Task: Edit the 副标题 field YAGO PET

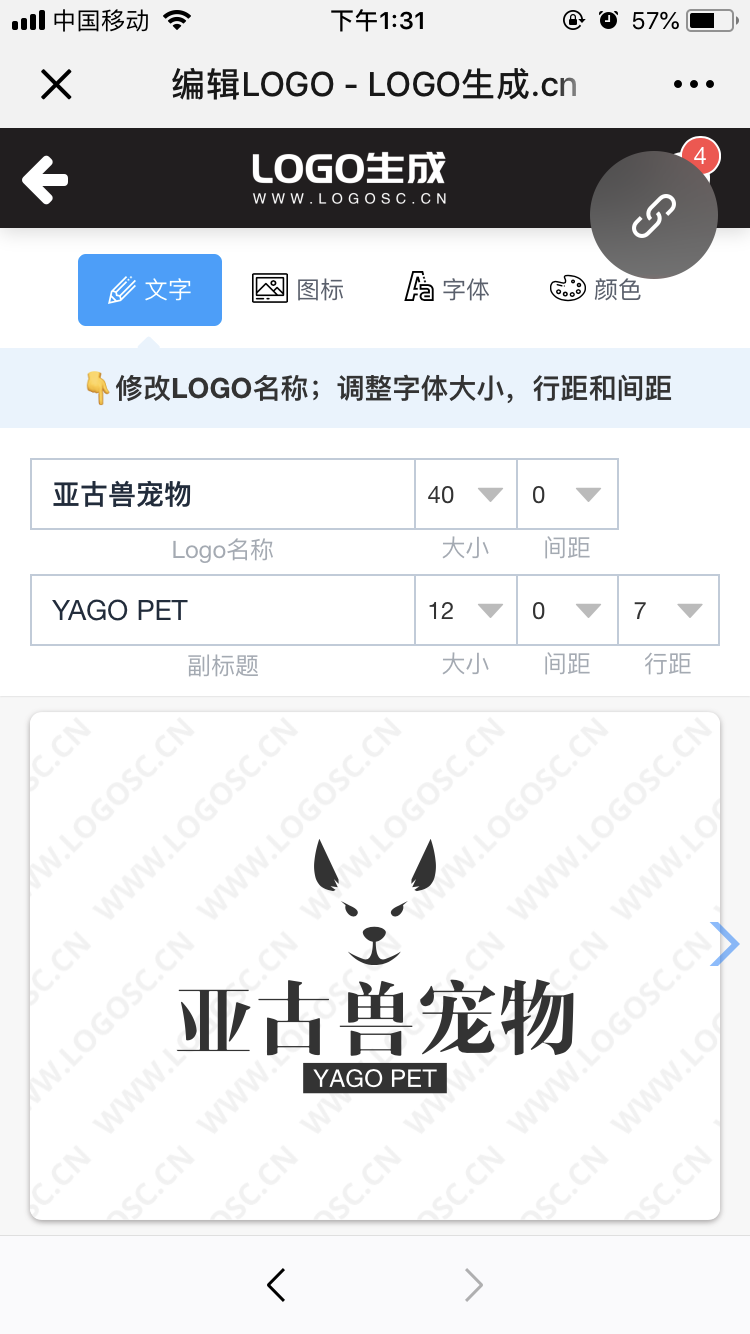Action: [222, 611]
